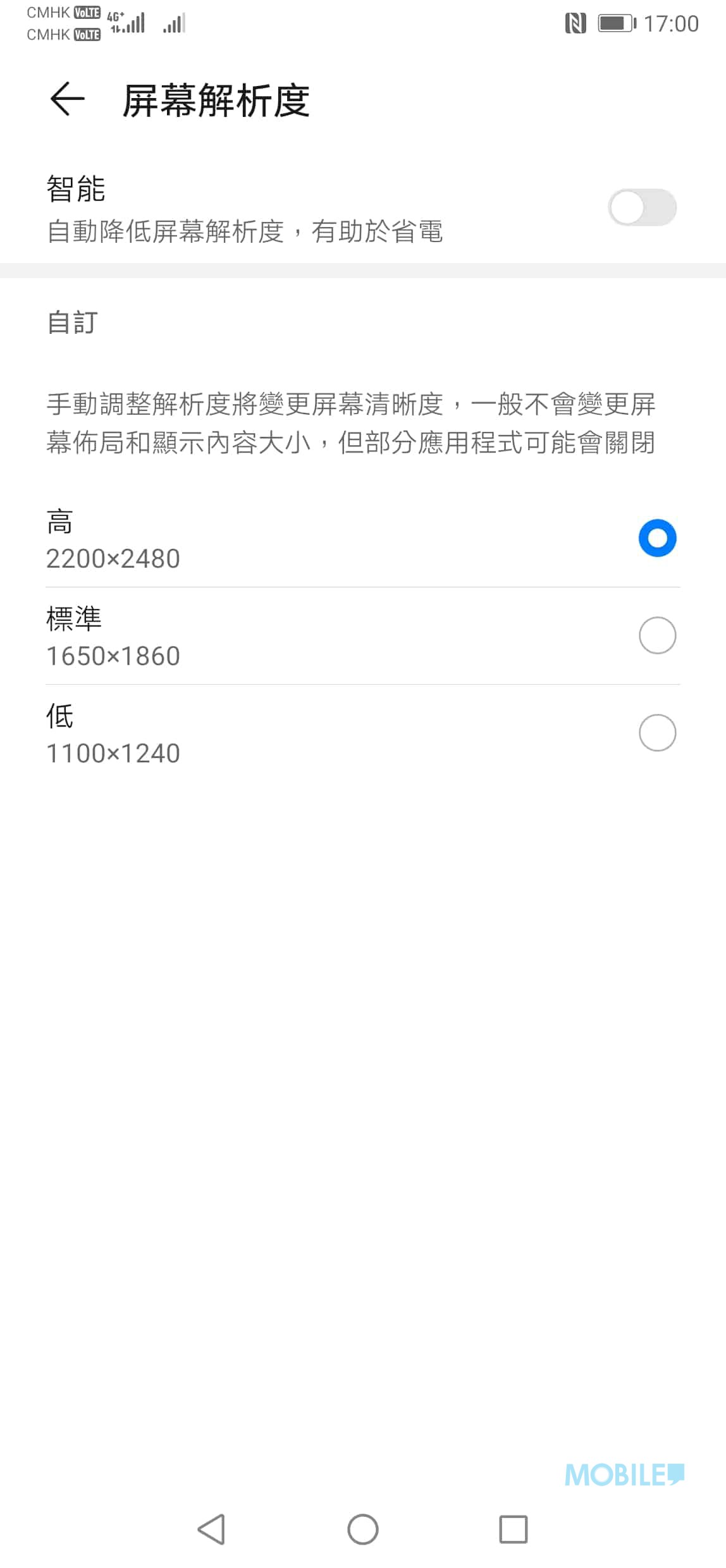Go back from 屏幕解析度 screen
The width and height of the screenshot is (726, 1568).
pos(67,100)
